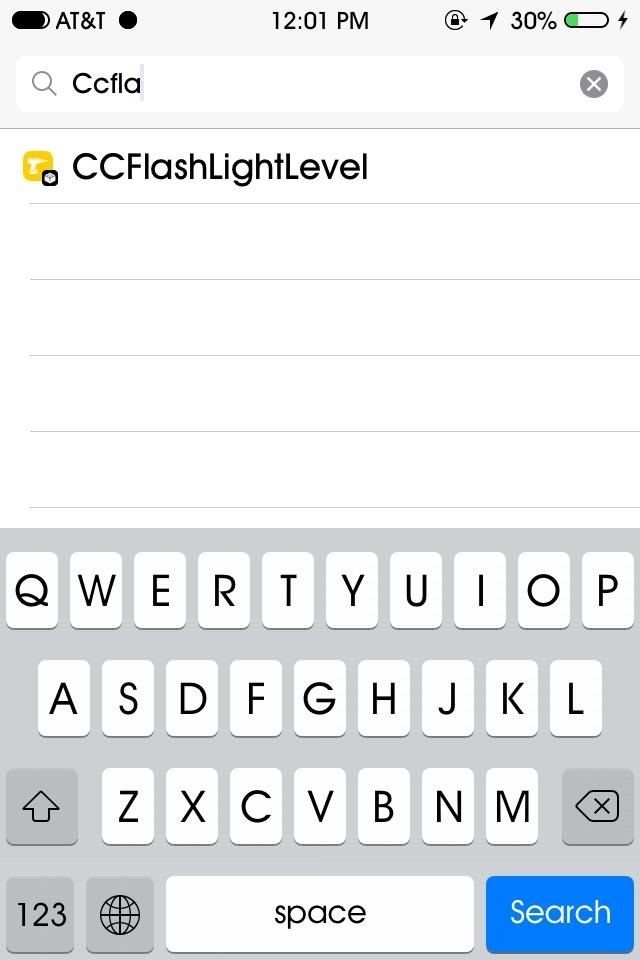Open the CCFlashLightLevel search result
The image size is (640, 960).
[220, 167]
